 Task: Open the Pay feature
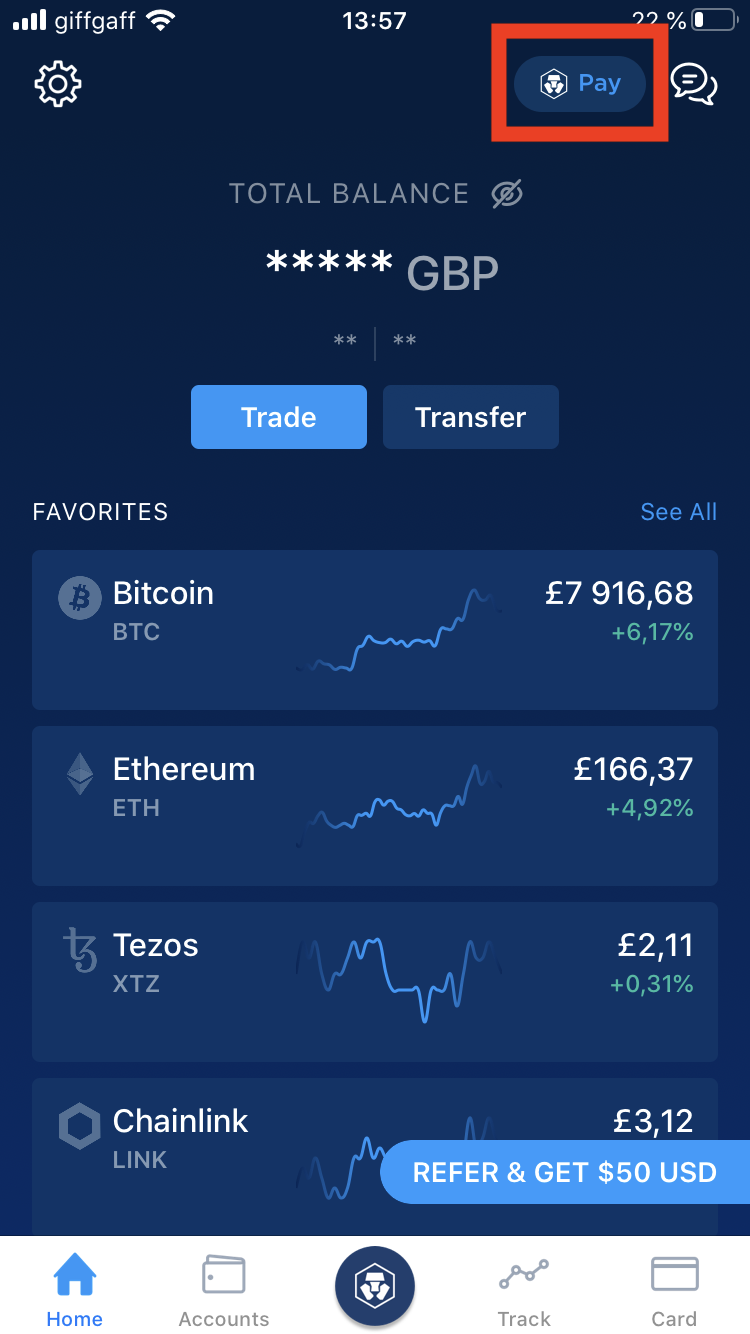(580, 83)
